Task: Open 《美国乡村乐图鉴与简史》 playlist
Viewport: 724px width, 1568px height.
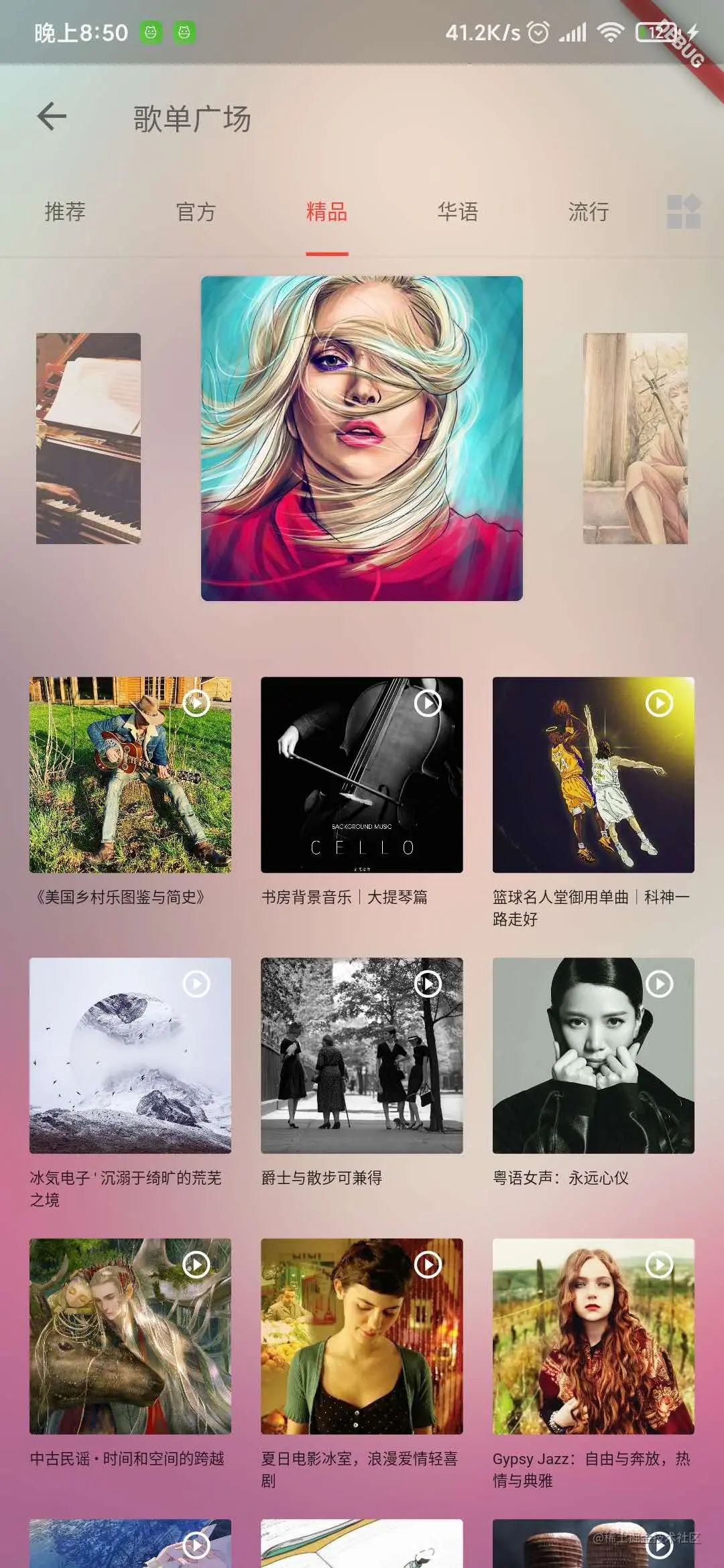Action: [130, 775]
